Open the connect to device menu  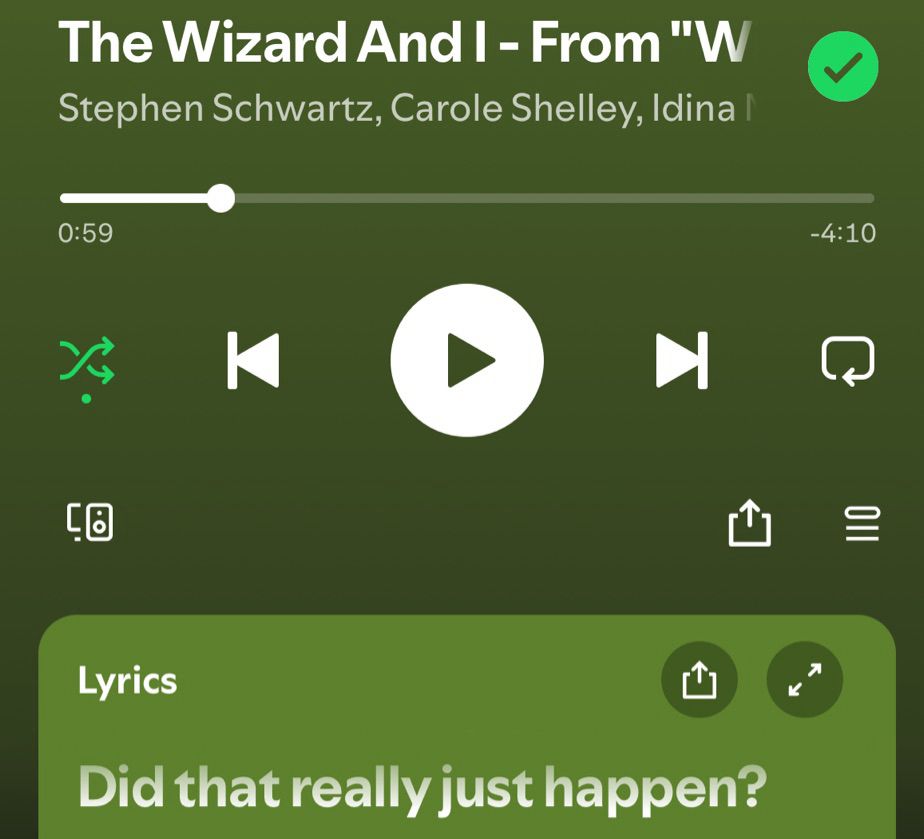pyautogui.click(x=90, y=522)
